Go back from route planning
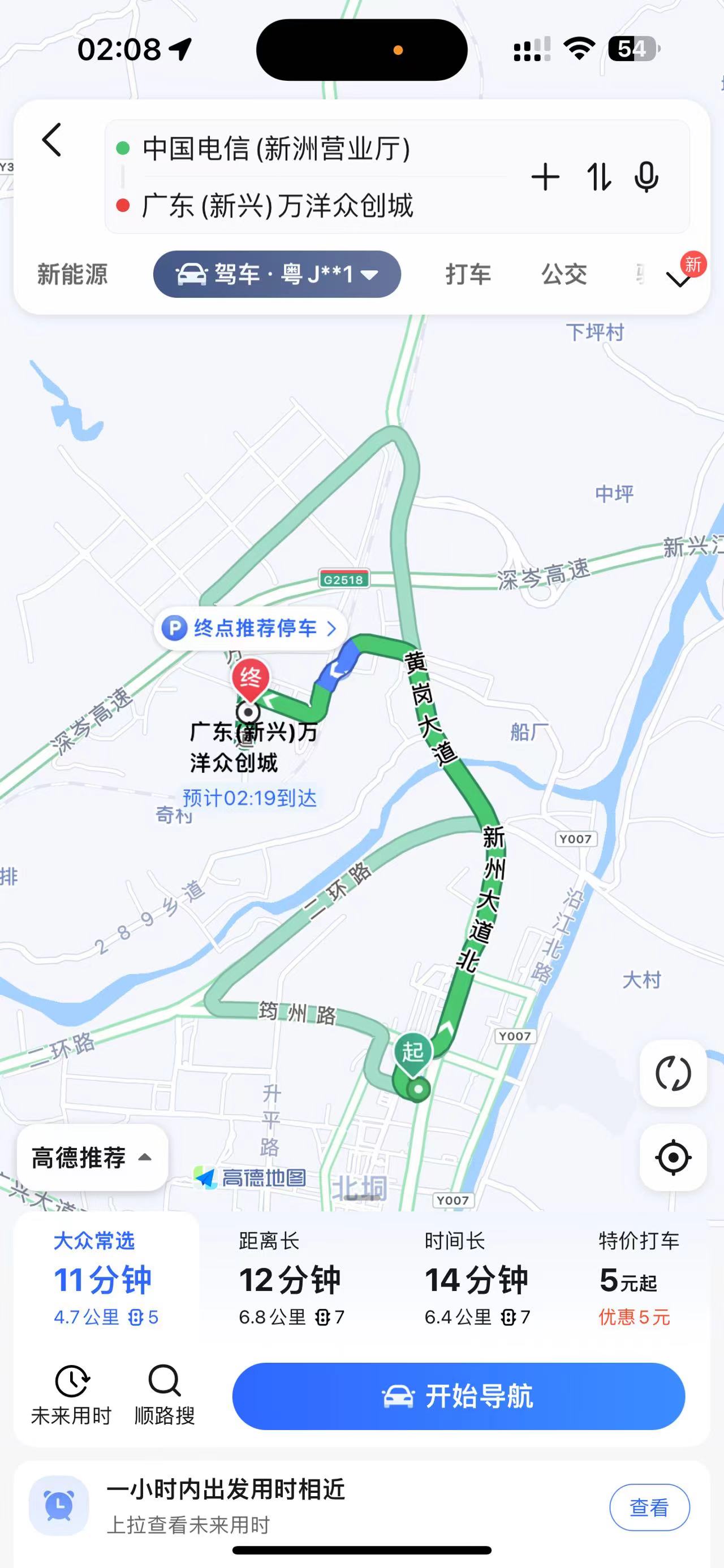The image size is (724, 1568). [53, 140]
